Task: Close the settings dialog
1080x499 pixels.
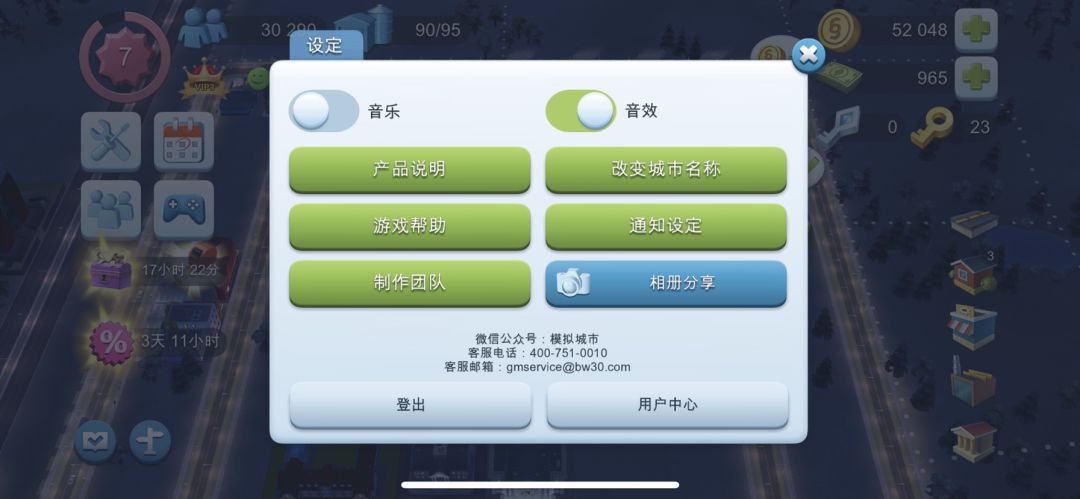Action: [808, 57]
